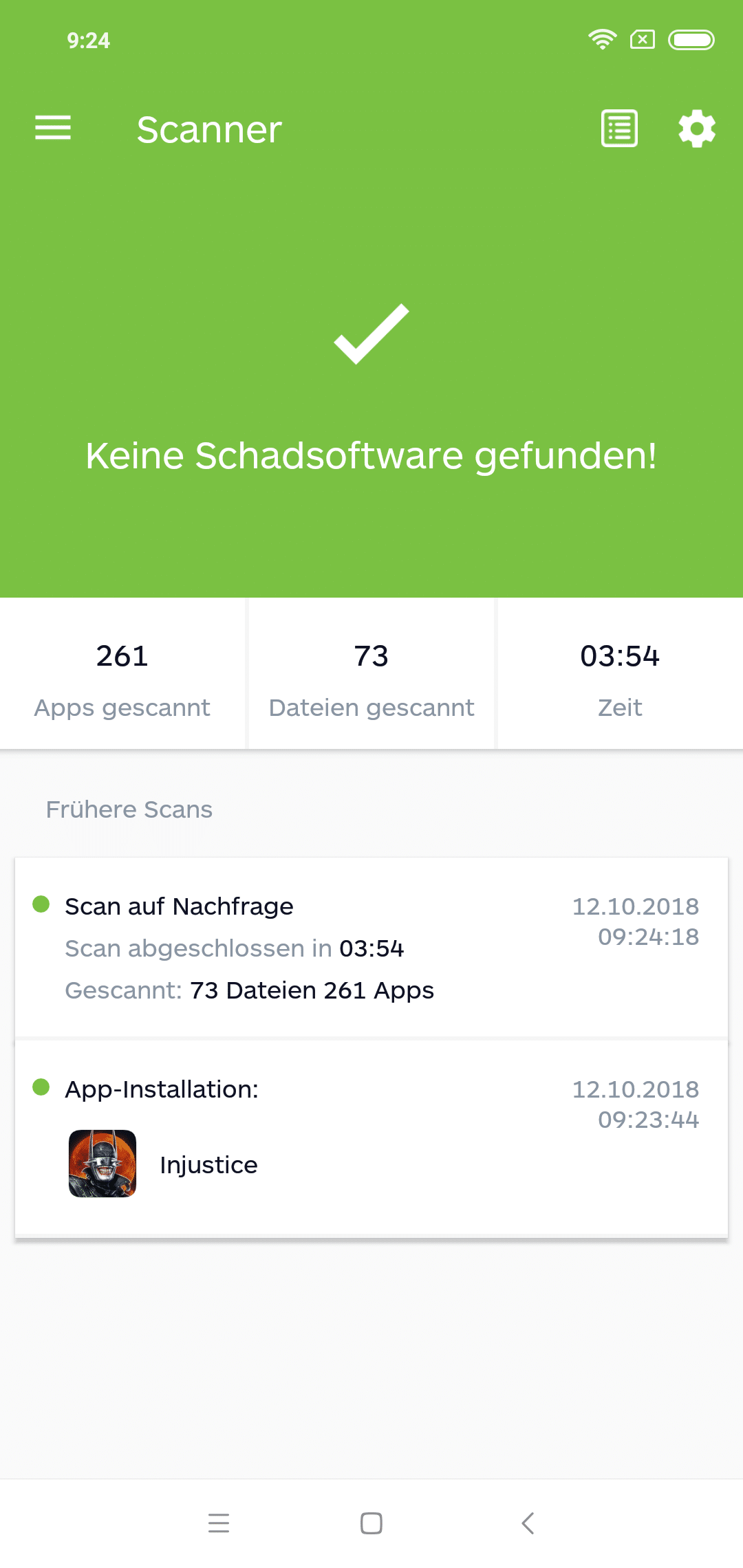The image size is (743, 1568).
Task: Go back with the system back button
Action: [528, 1523]
